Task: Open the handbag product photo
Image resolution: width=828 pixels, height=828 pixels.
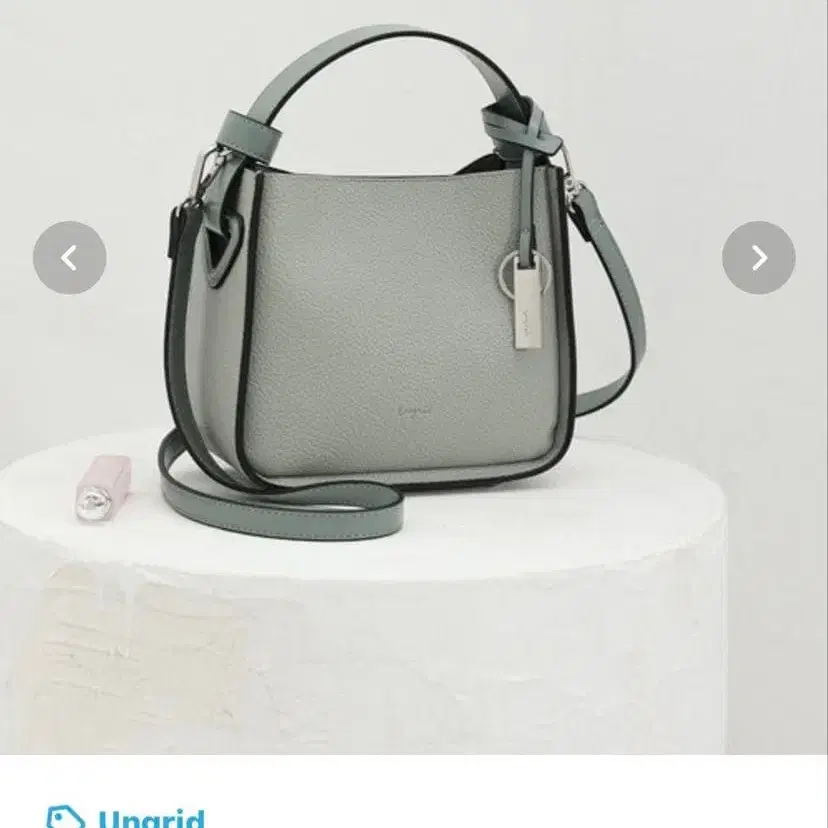Action: (400, 330)
